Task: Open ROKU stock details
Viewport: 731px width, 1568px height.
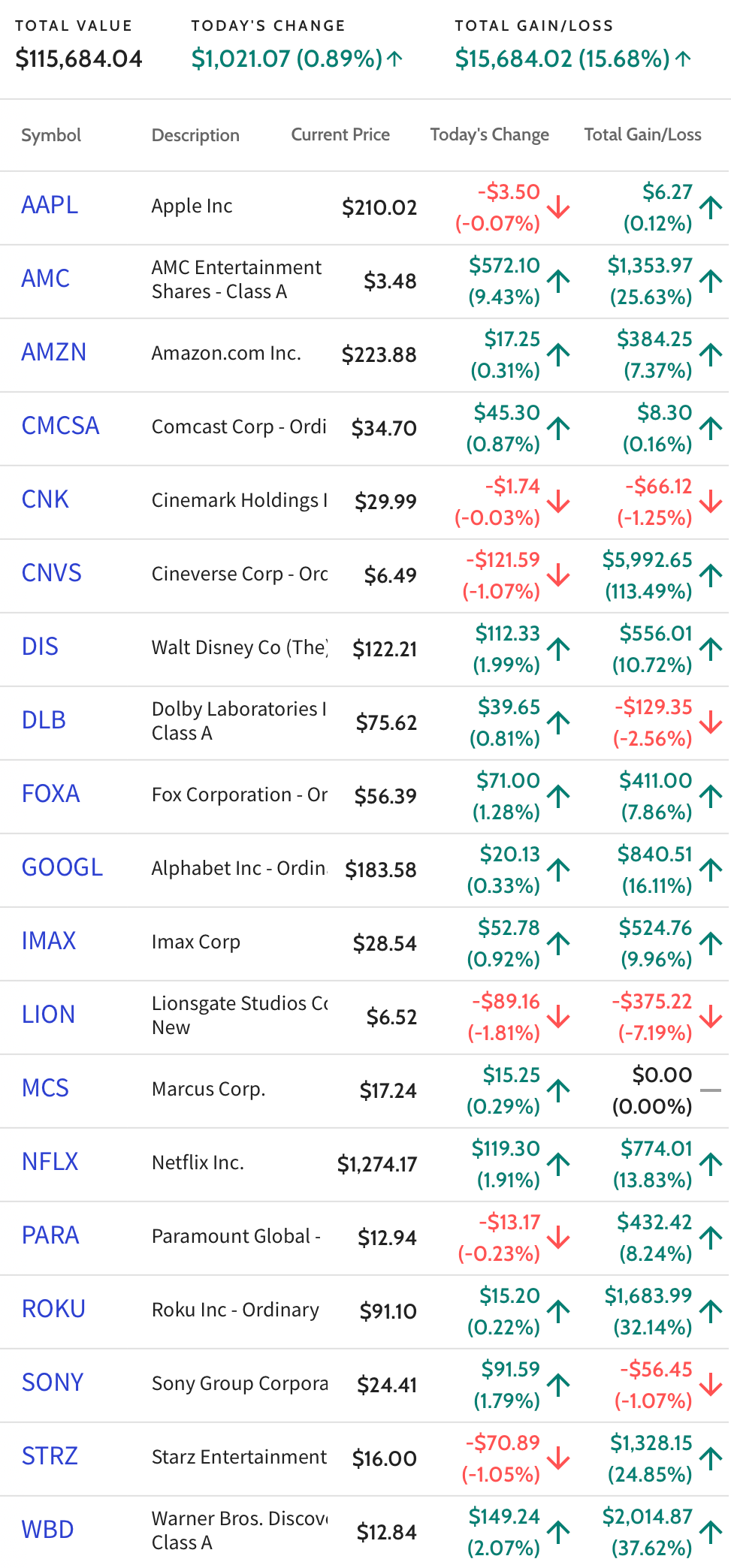Action: point(53,1309)
